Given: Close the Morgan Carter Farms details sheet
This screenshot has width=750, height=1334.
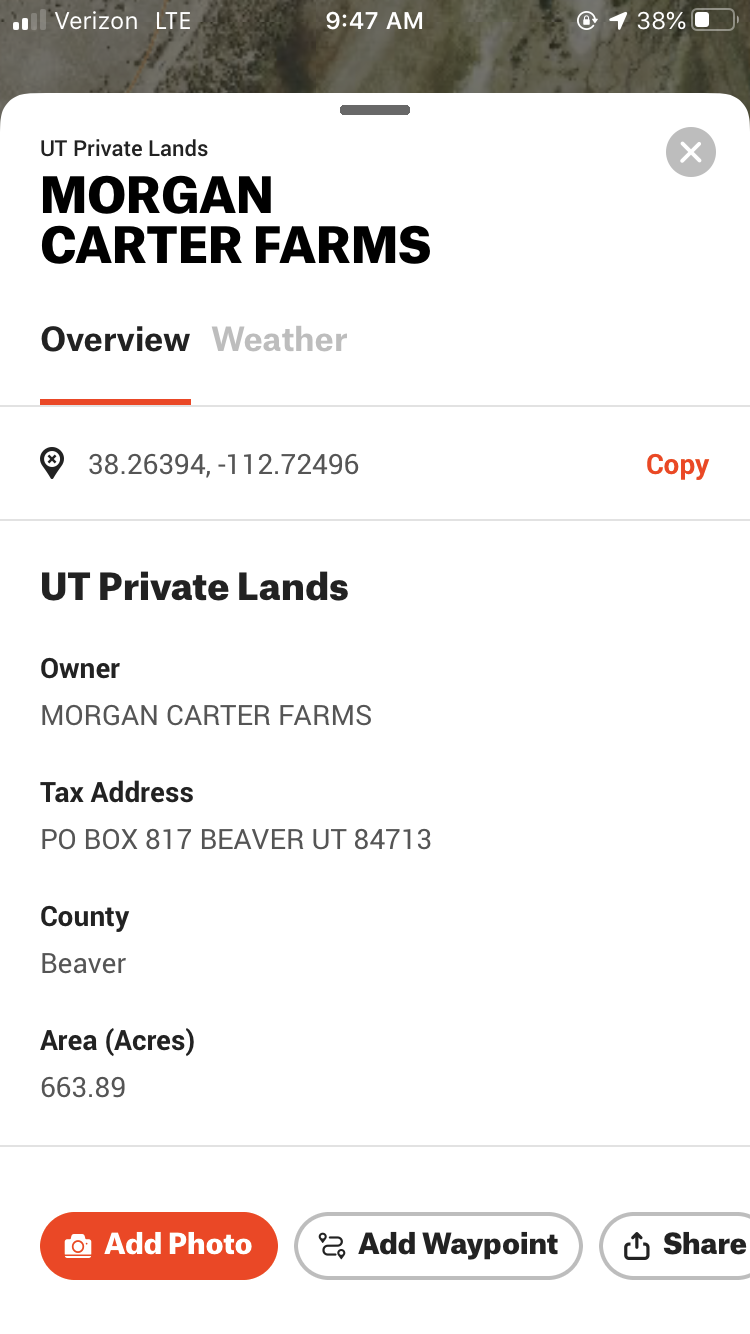Looking at the screenshot, I should (x=690, y=153).
